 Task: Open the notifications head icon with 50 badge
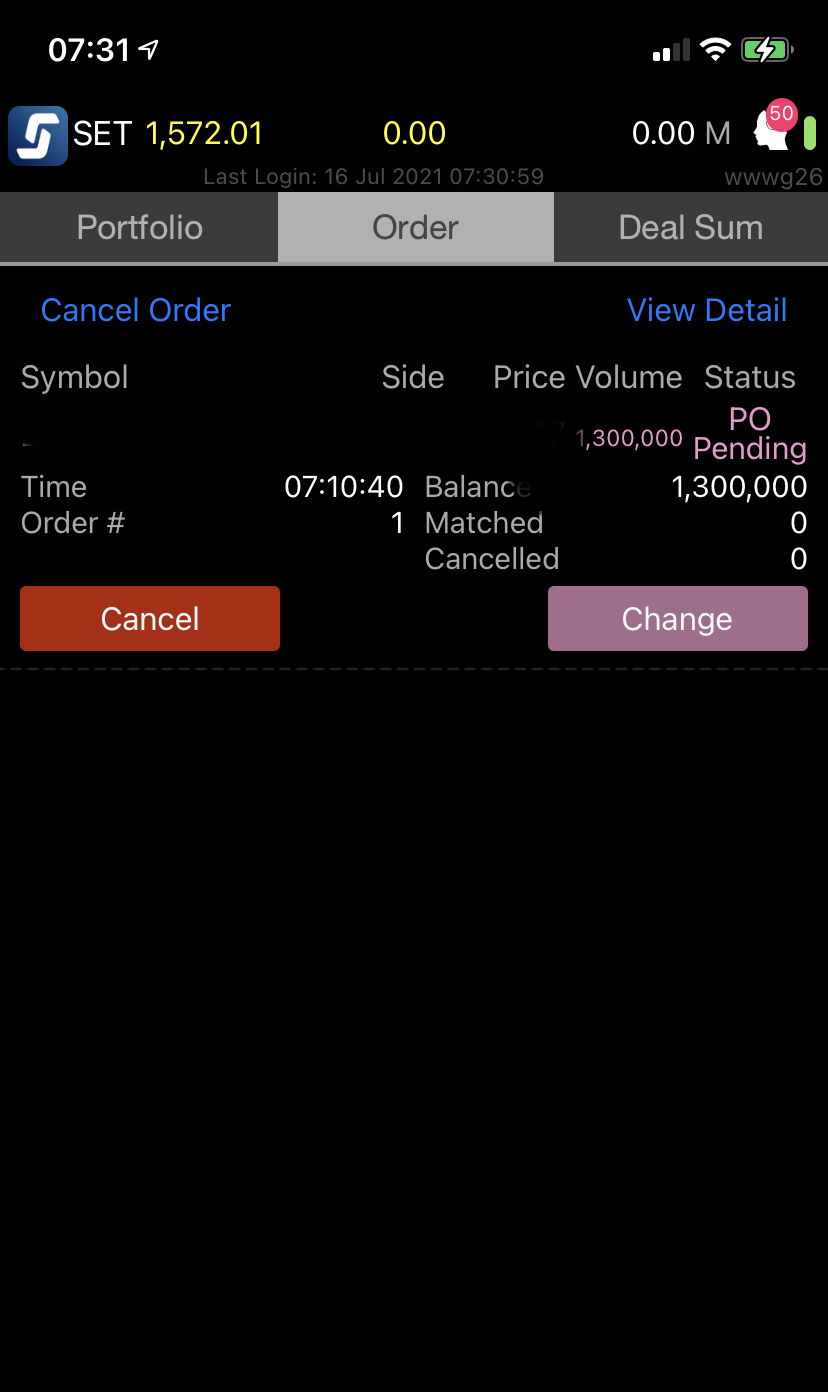tap(775, 128)
